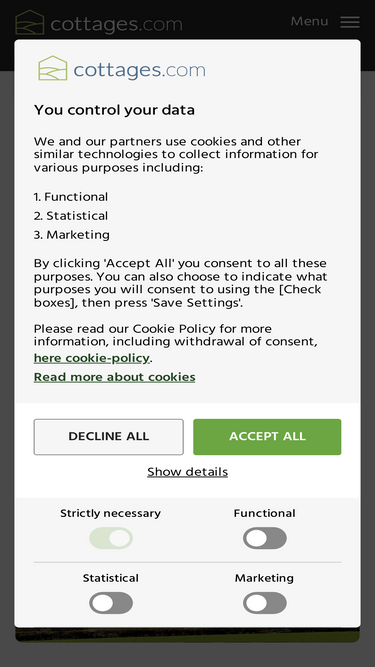Screen dimensions: 375x667
Task: Turn on Statistical cookies
Action: [x=111, y=603]
